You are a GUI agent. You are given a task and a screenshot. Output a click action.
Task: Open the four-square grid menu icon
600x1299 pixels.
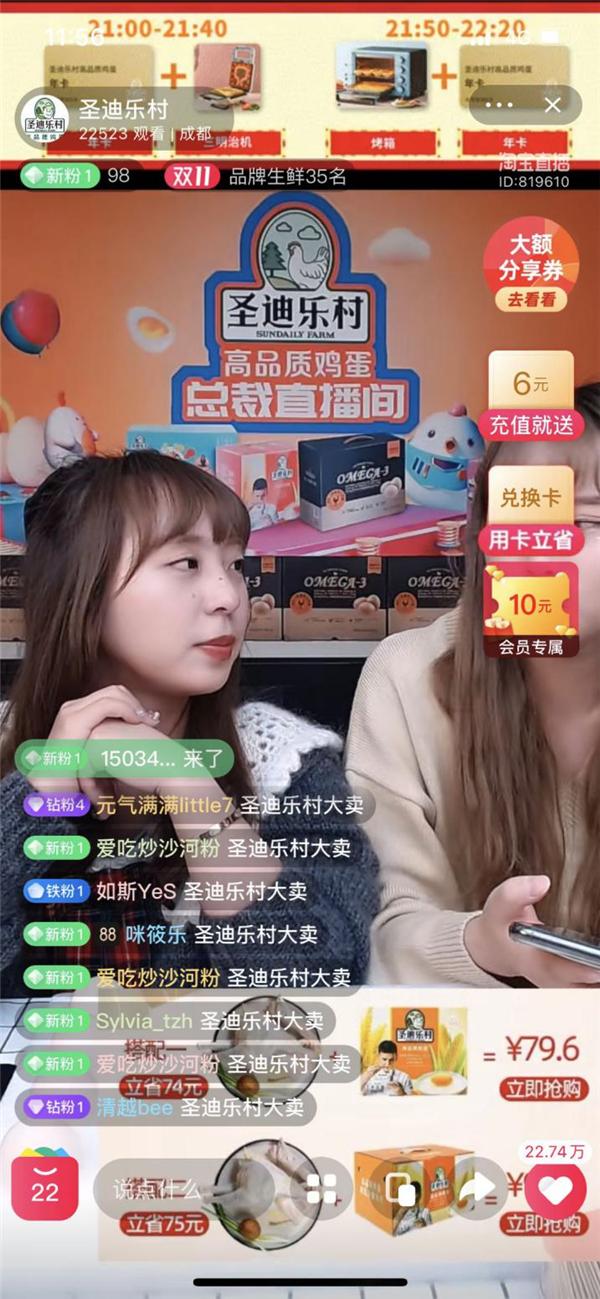point(321,1189)
